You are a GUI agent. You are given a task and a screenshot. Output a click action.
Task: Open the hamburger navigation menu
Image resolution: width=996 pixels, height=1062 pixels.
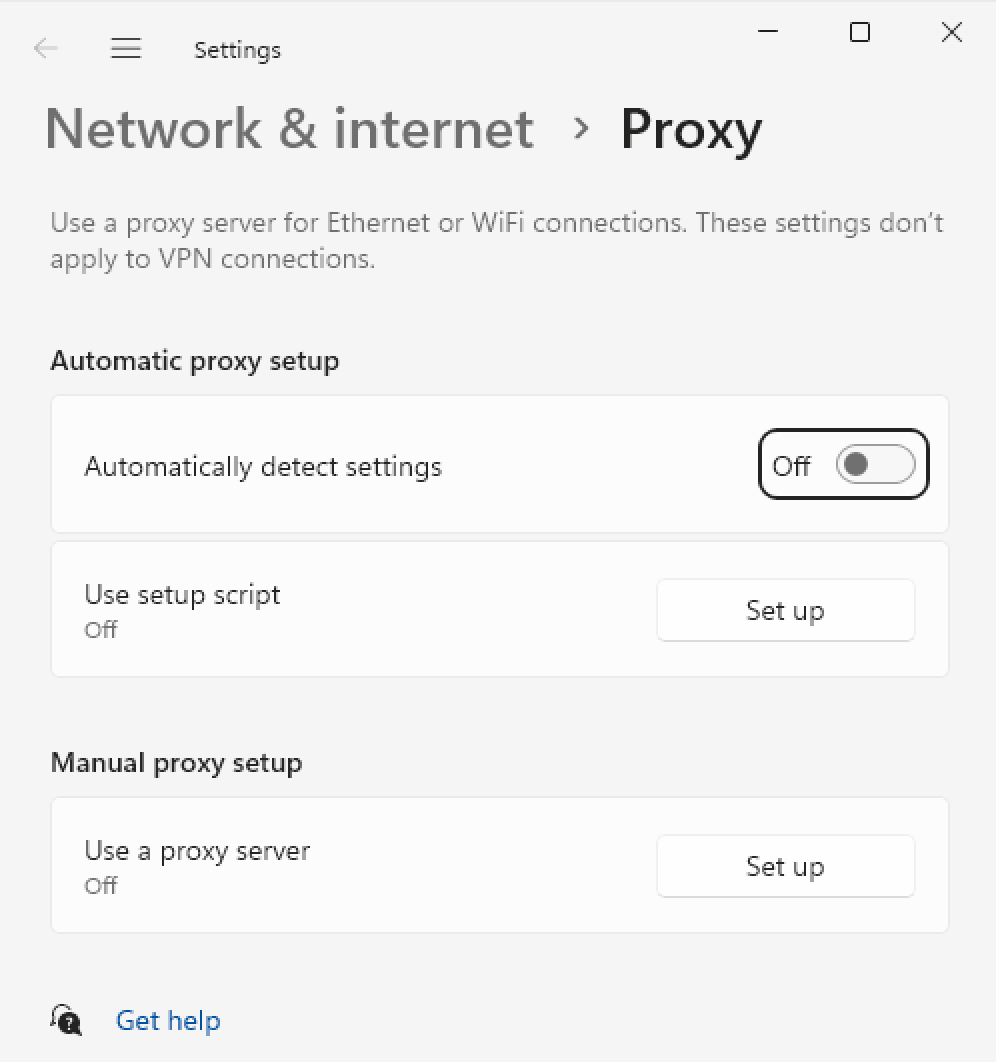click(x=126, y=49)
